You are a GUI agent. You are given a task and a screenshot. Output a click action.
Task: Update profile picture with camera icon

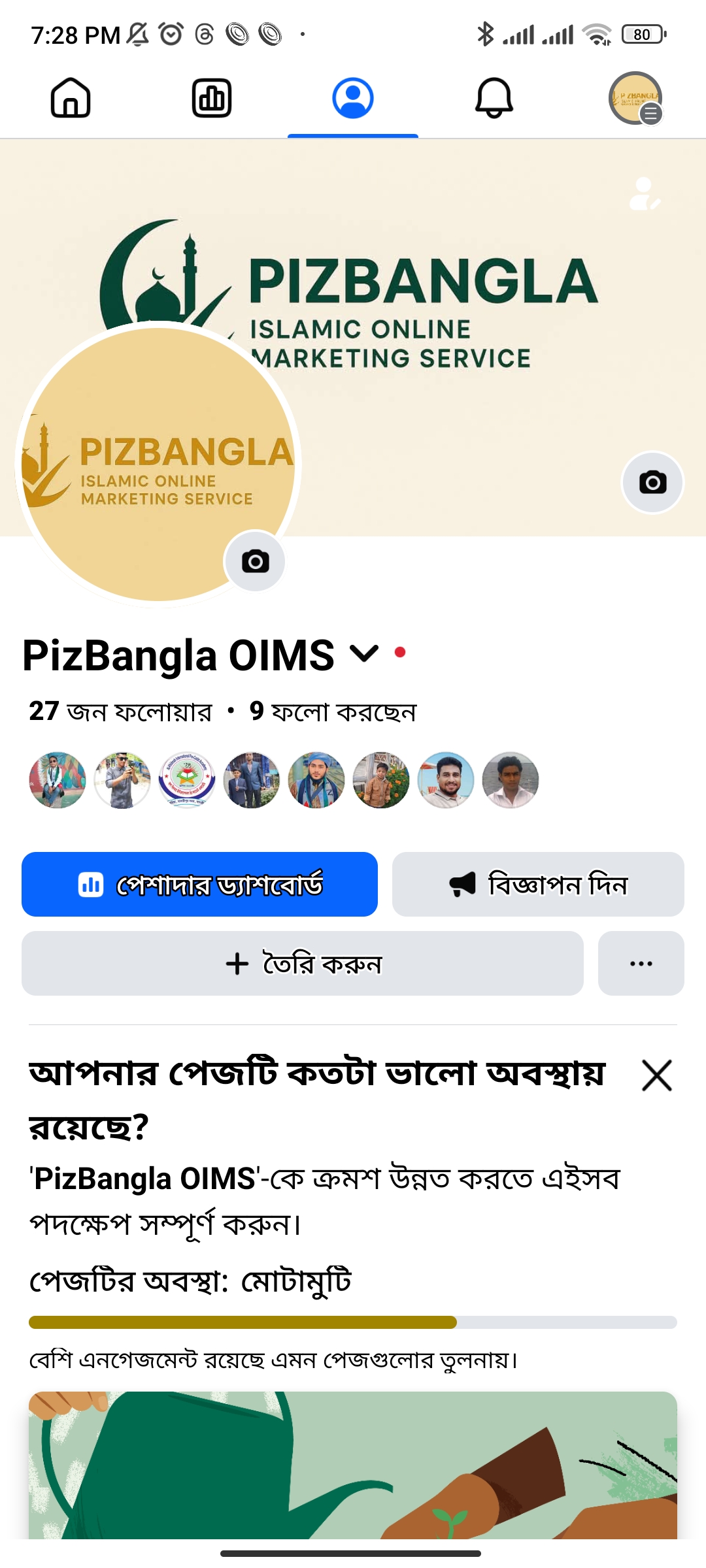pyautogui.click(x=255, y=561)
